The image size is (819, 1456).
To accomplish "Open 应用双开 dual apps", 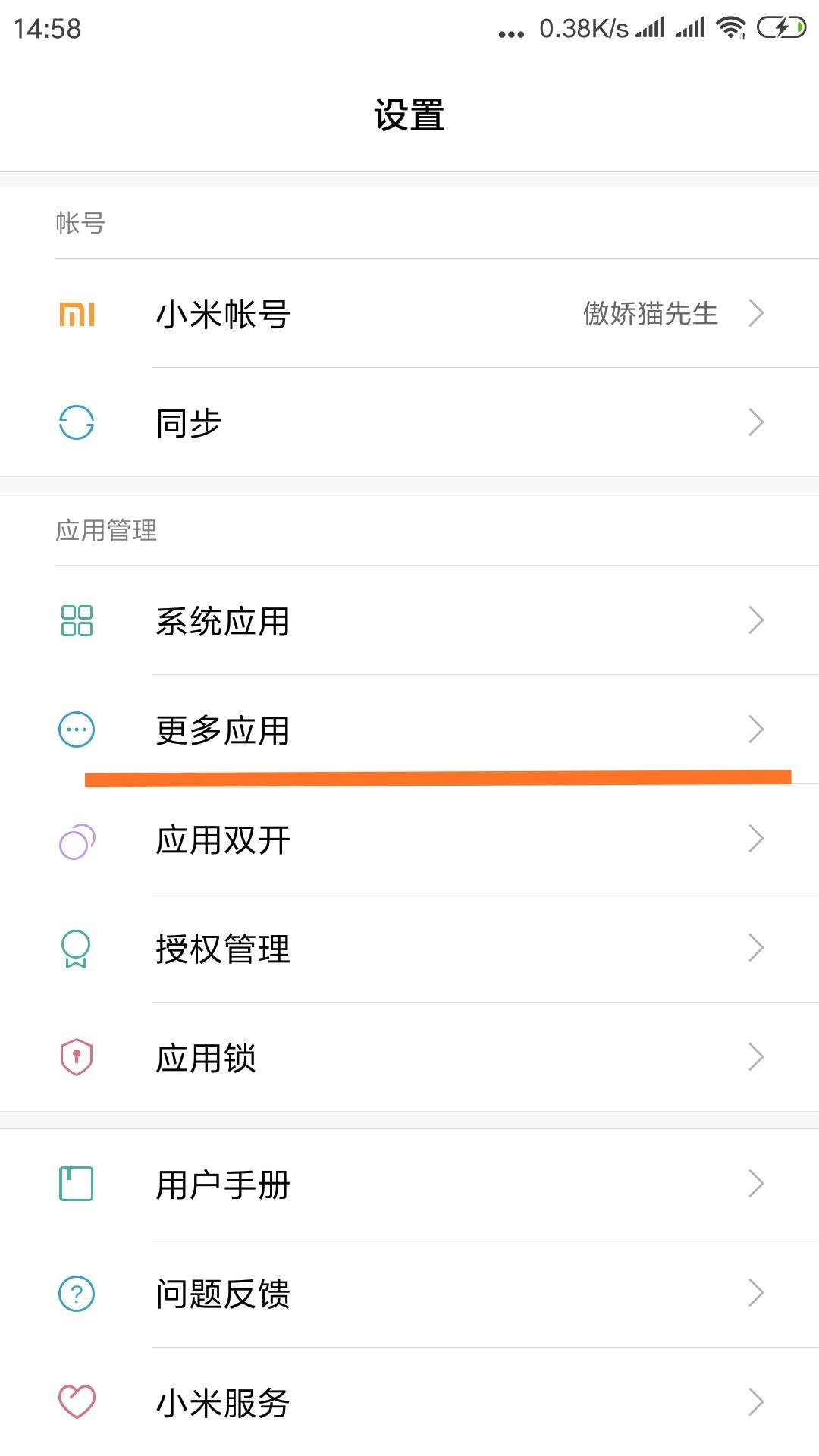I will coord(409,839).
